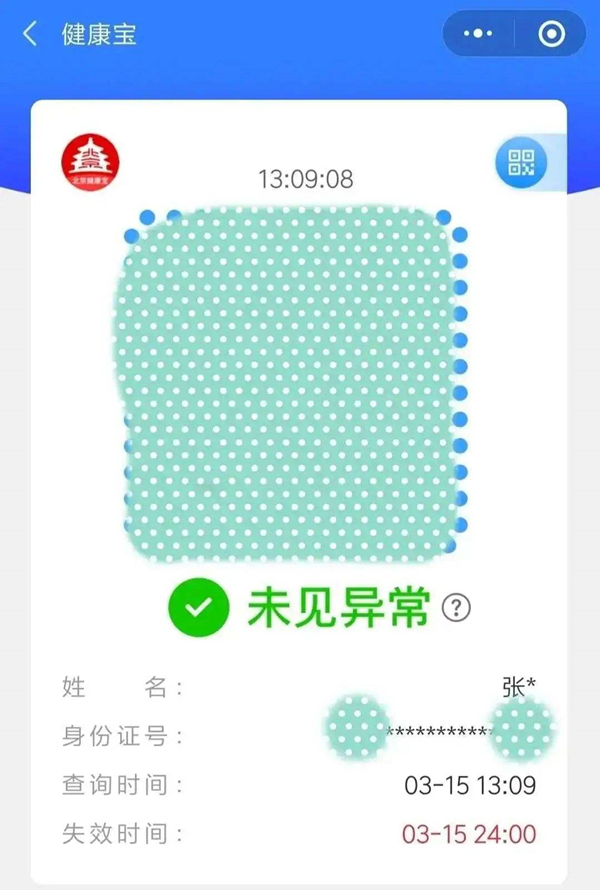Open the mini program more options menu

[x=480, y=34]
